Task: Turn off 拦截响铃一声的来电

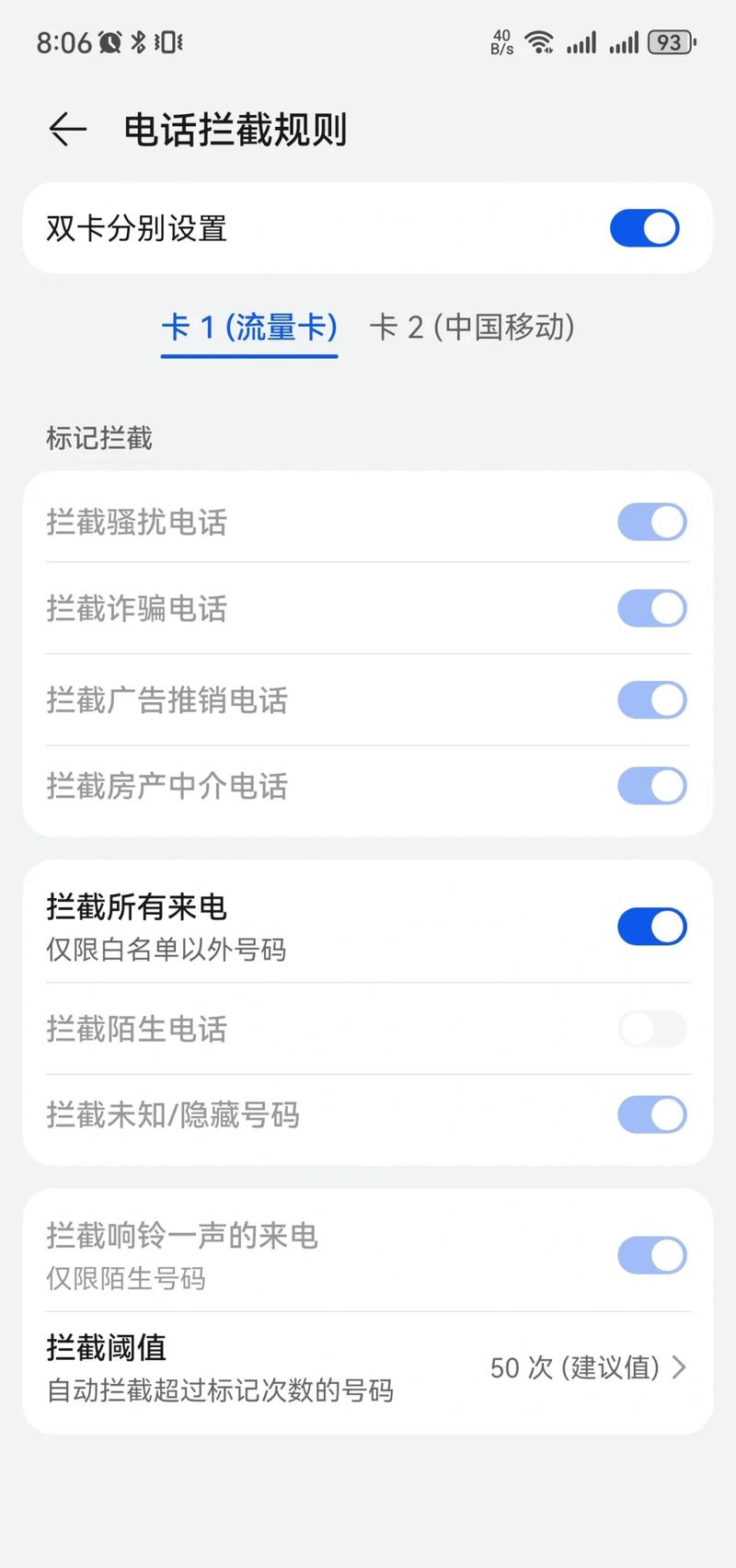Action: click(x=651, y=1255)
